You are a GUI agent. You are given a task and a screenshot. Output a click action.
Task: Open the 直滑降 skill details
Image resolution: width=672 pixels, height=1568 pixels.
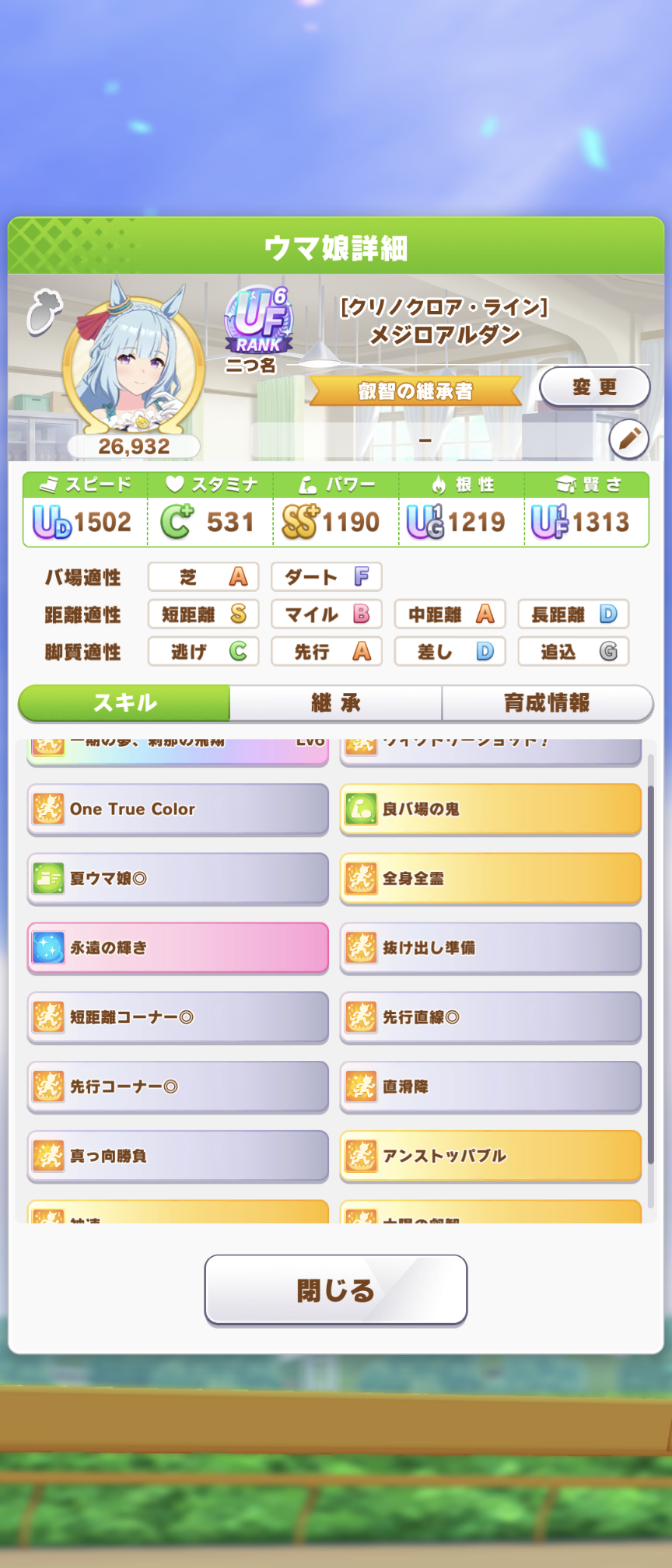(490, 1086)
